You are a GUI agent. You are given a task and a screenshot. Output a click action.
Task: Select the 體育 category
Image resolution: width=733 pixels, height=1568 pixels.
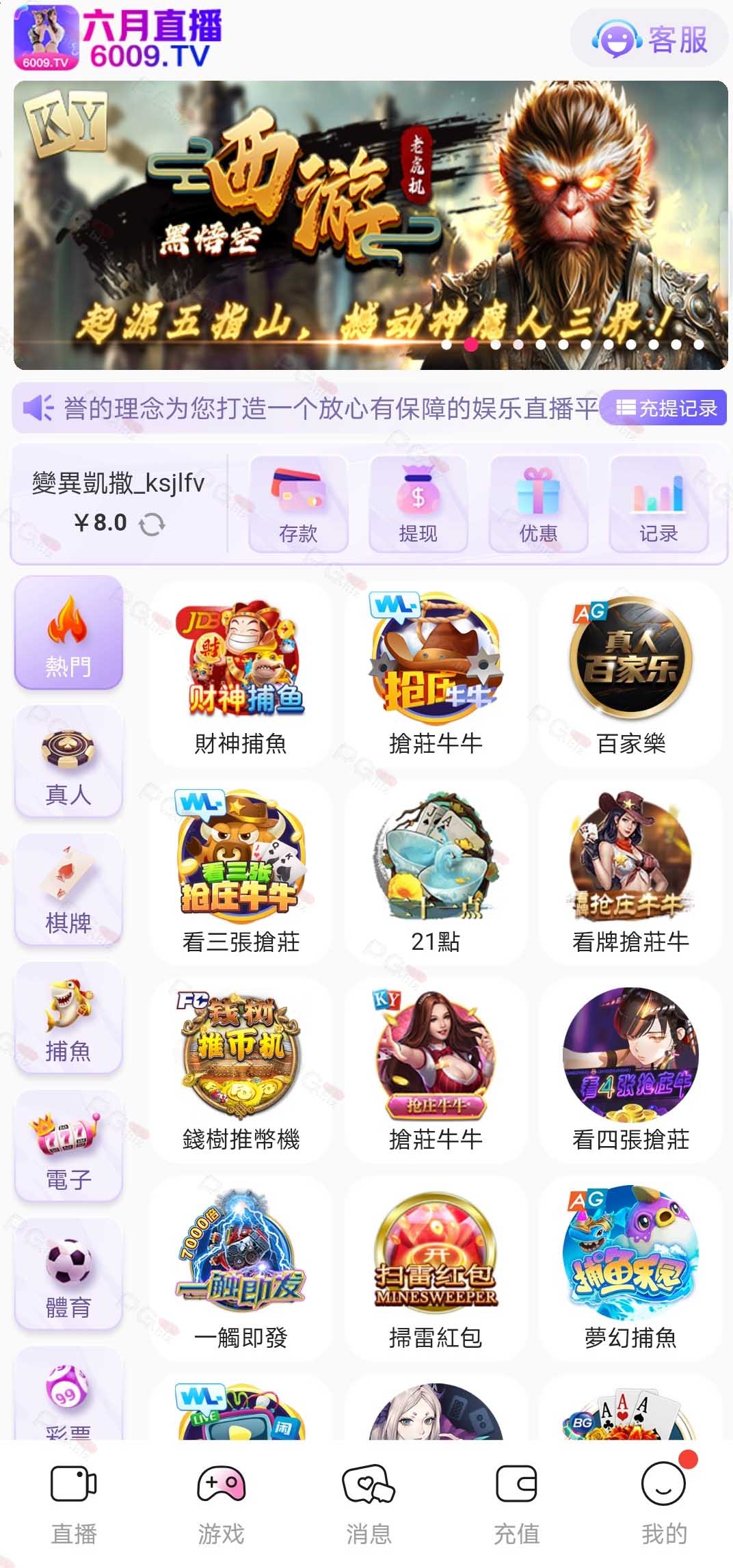point(68,1275)
